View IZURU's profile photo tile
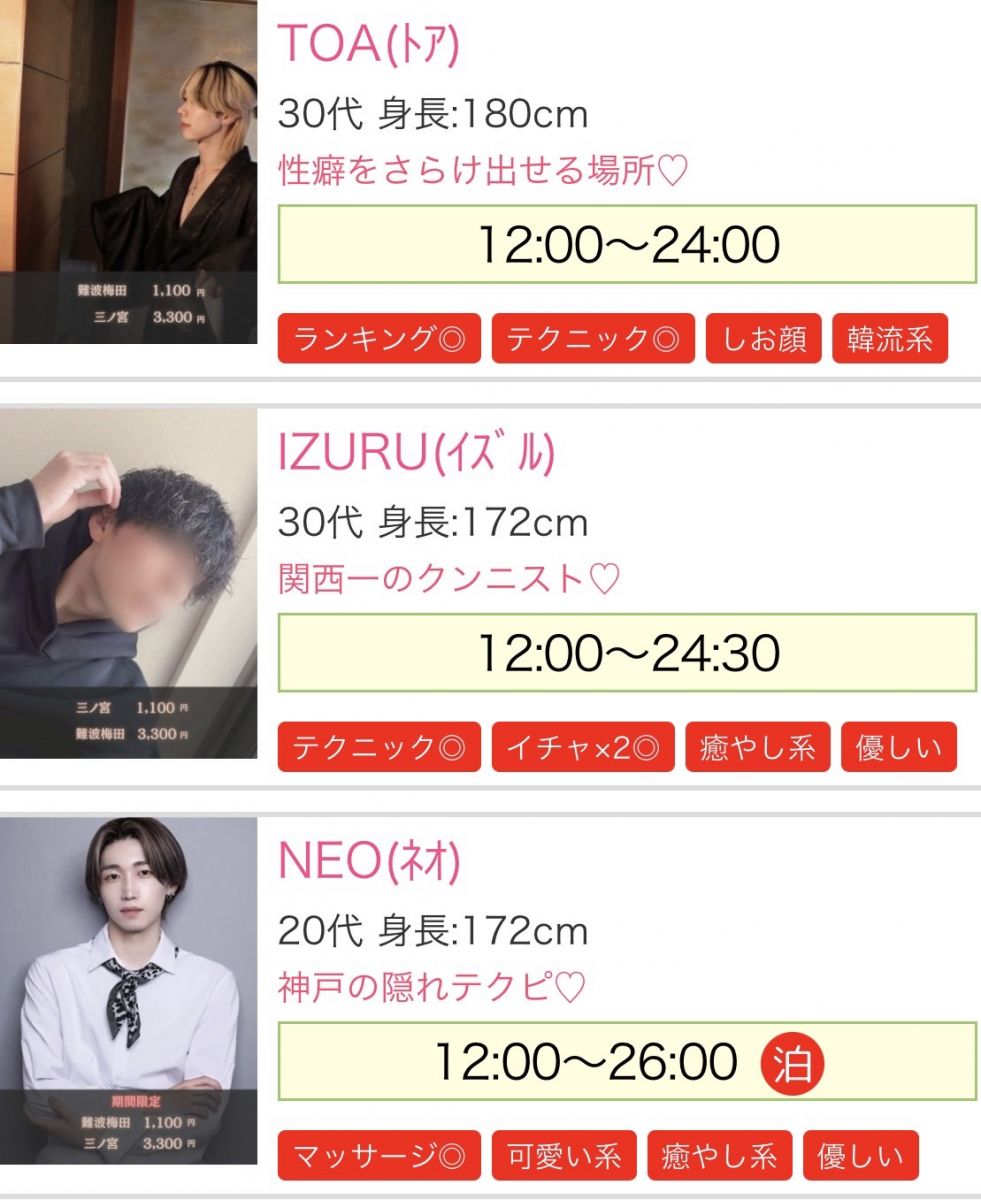This screenshot has height=1200, width=981. 128,583
